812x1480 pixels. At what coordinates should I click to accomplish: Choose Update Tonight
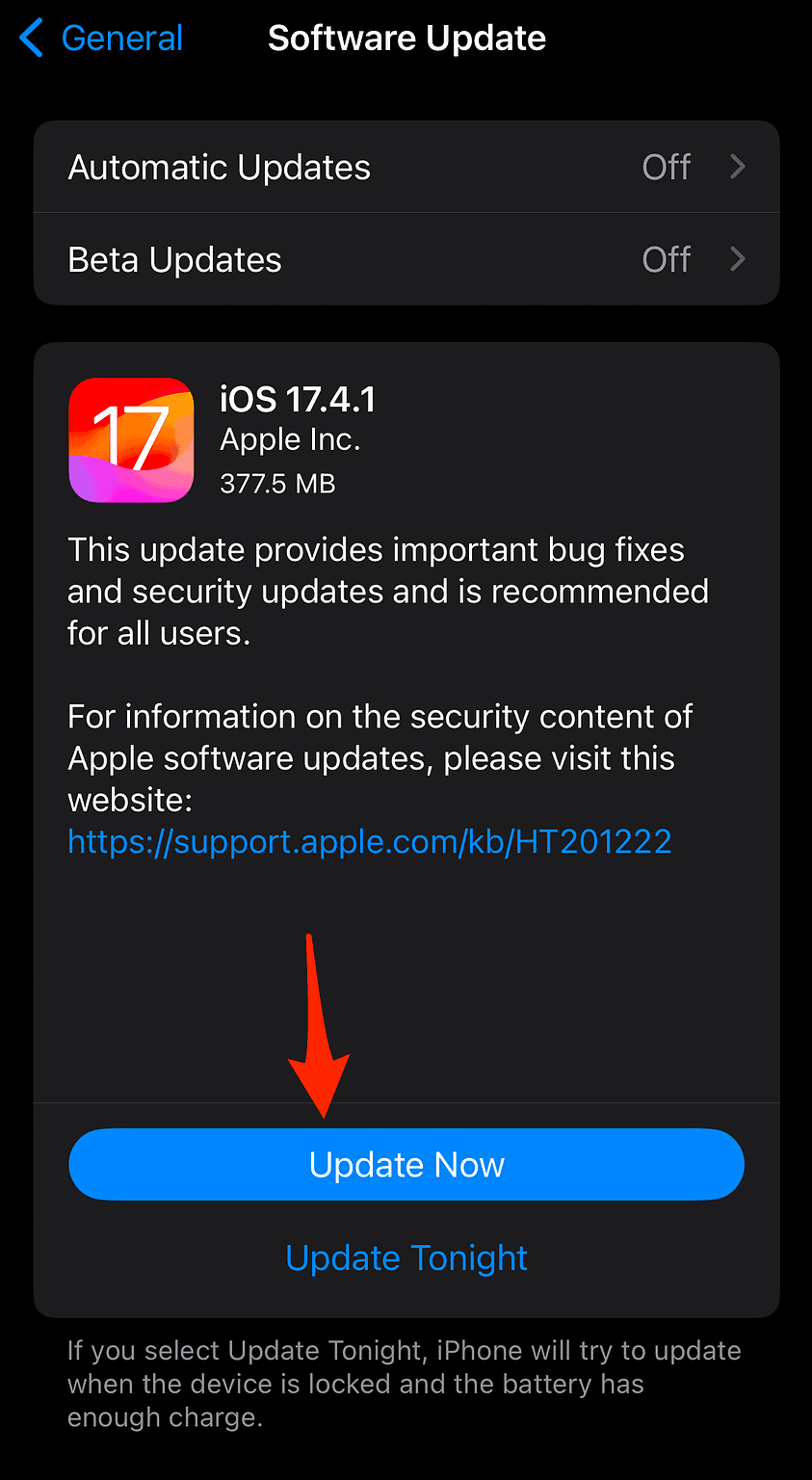(406, 1258)
